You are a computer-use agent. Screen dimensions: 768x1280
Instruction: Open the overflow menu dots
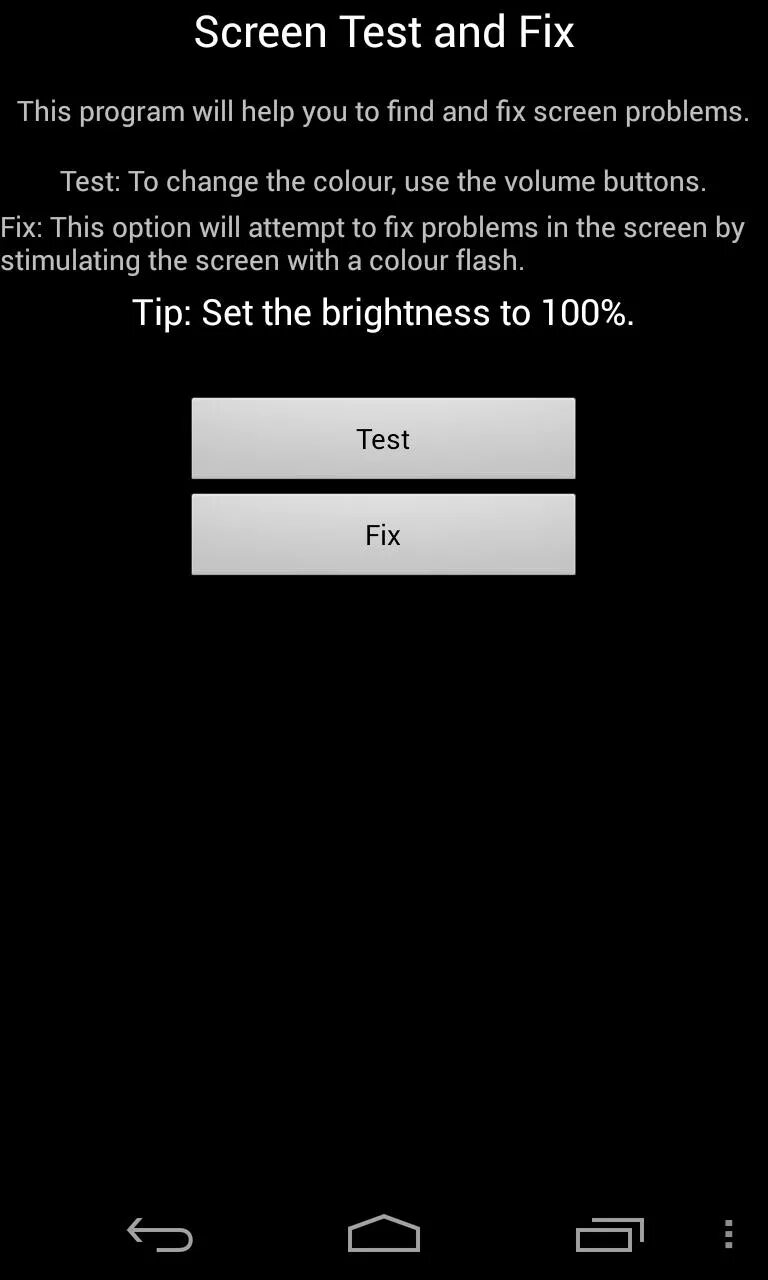[728, 1234]
